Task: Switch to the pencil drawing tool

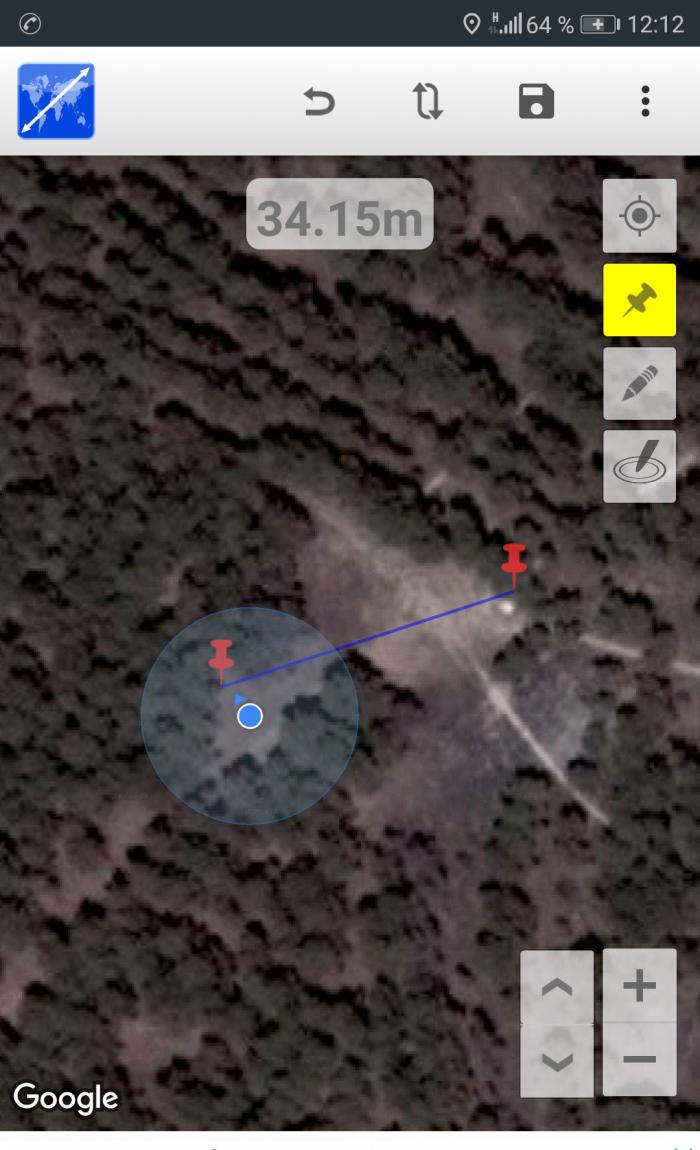Action: [639, 384]
